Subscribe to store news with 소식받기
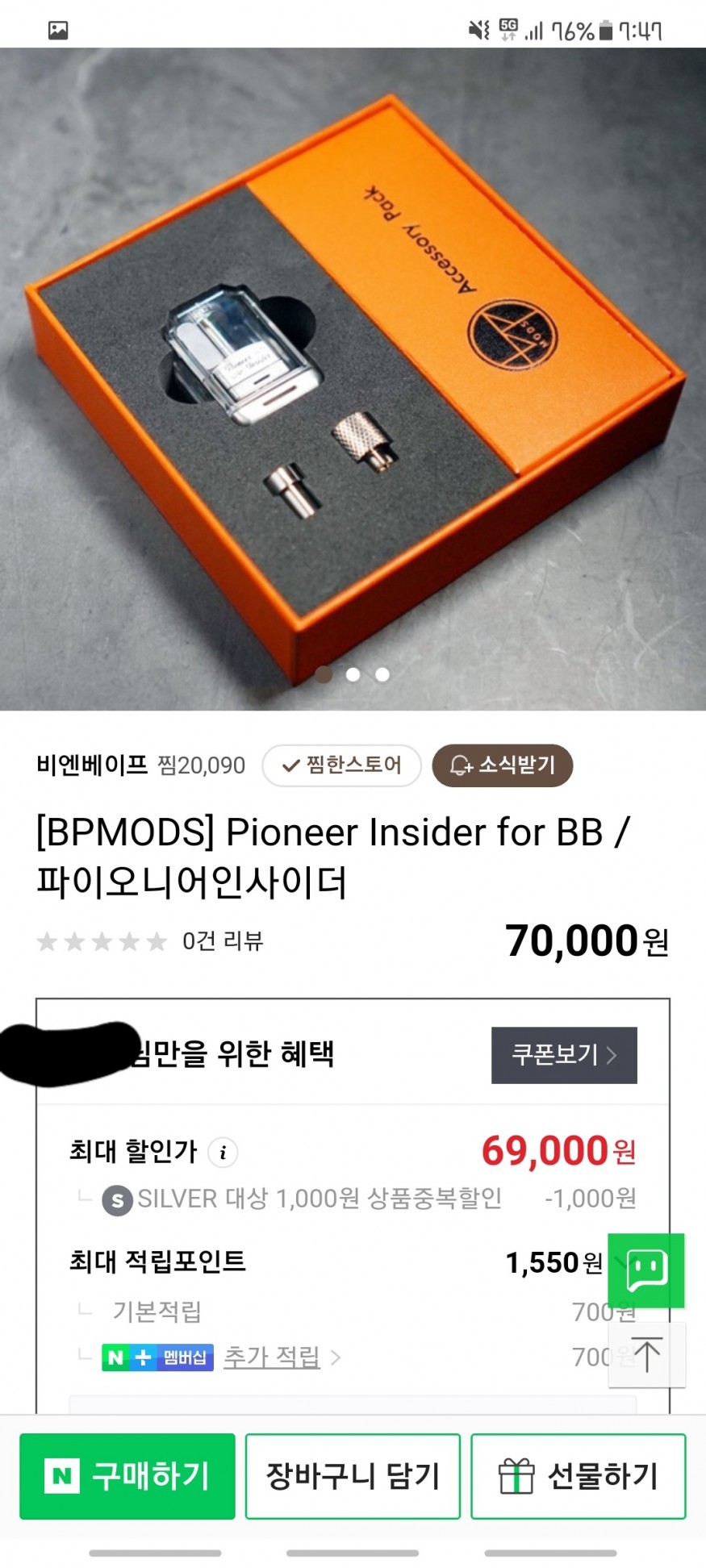706x1568 pixels. click(503, 765)
